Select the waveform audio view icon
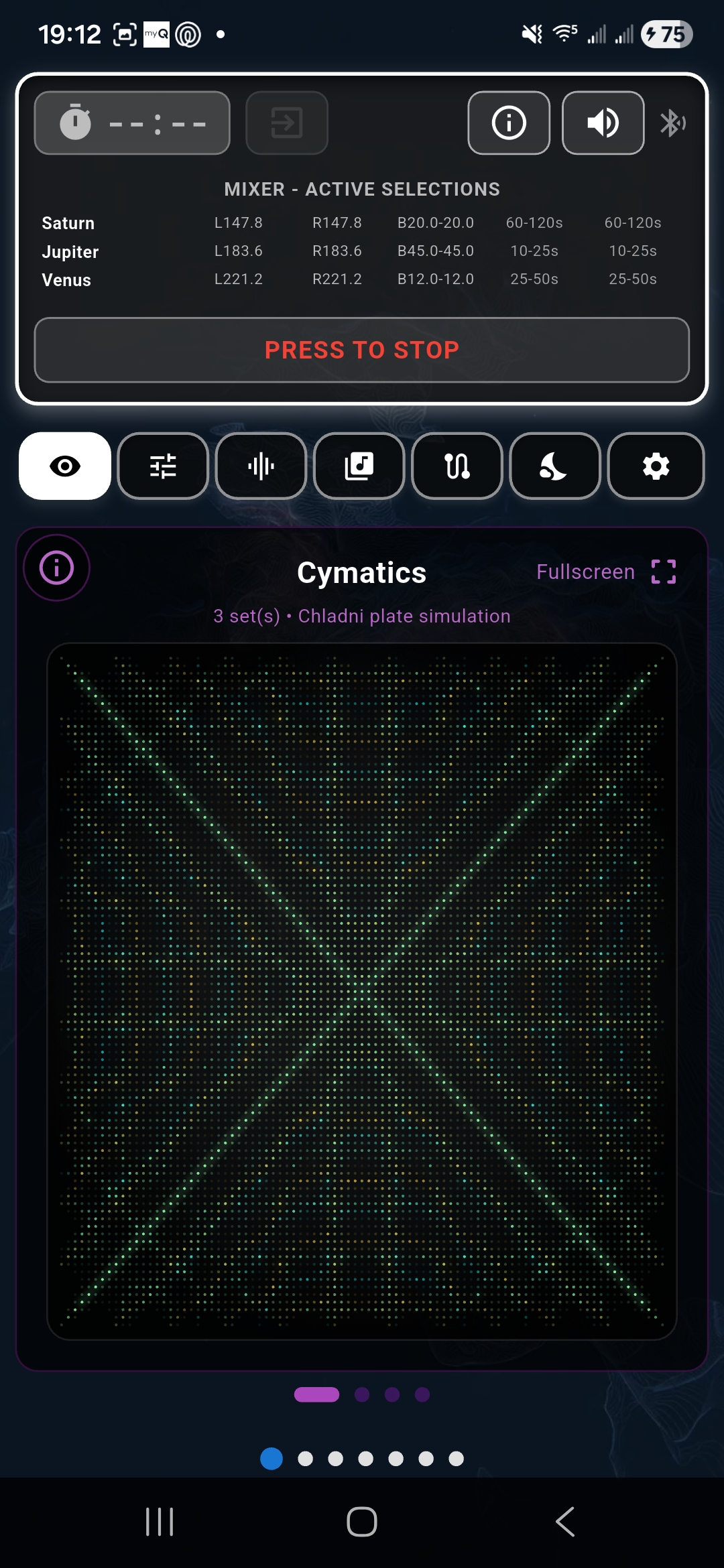 coord(260,466)
